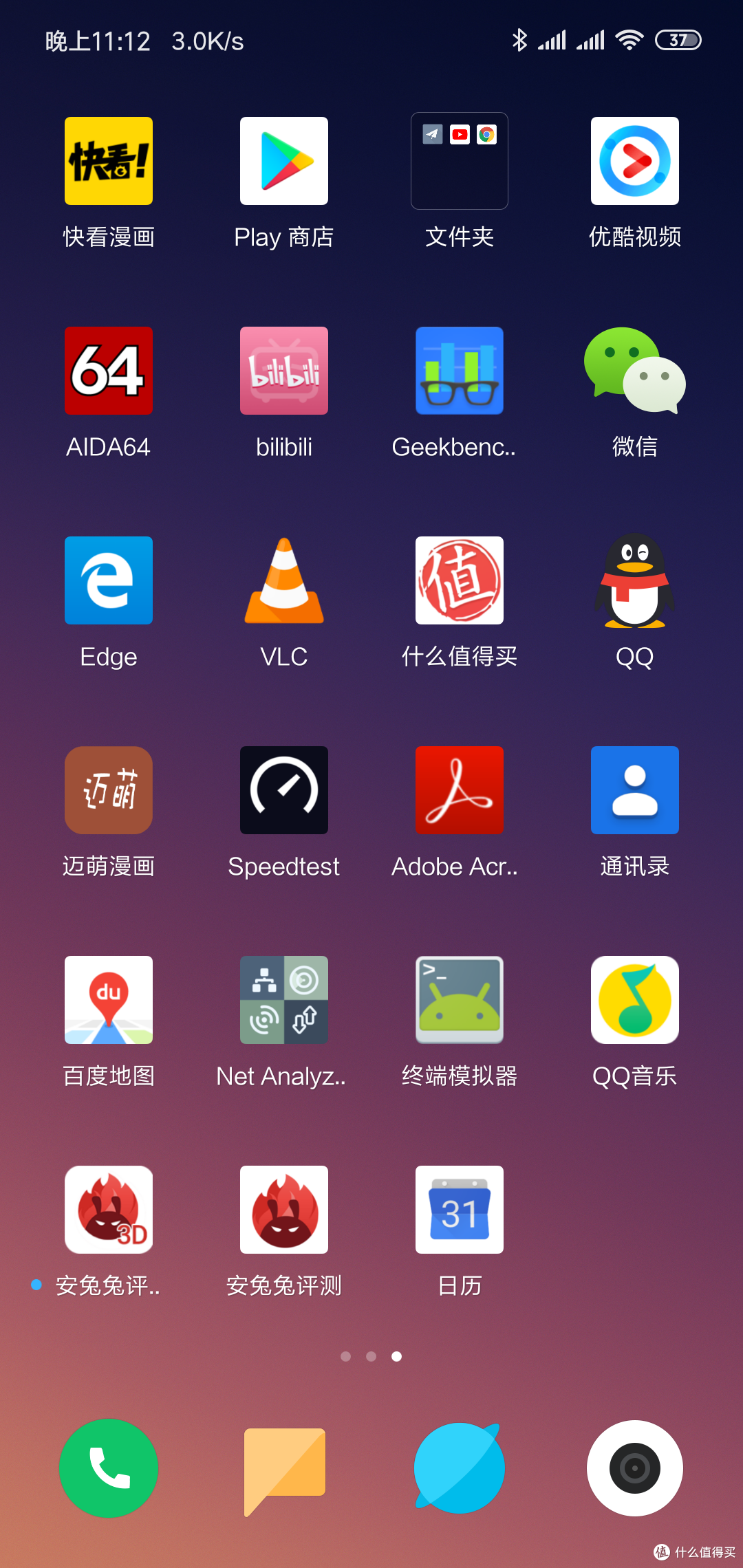The height and width of the screenshot is (1568, 743).
Task: Launch the 终端模拟器 terminal emulator
Action: [459, 999]
